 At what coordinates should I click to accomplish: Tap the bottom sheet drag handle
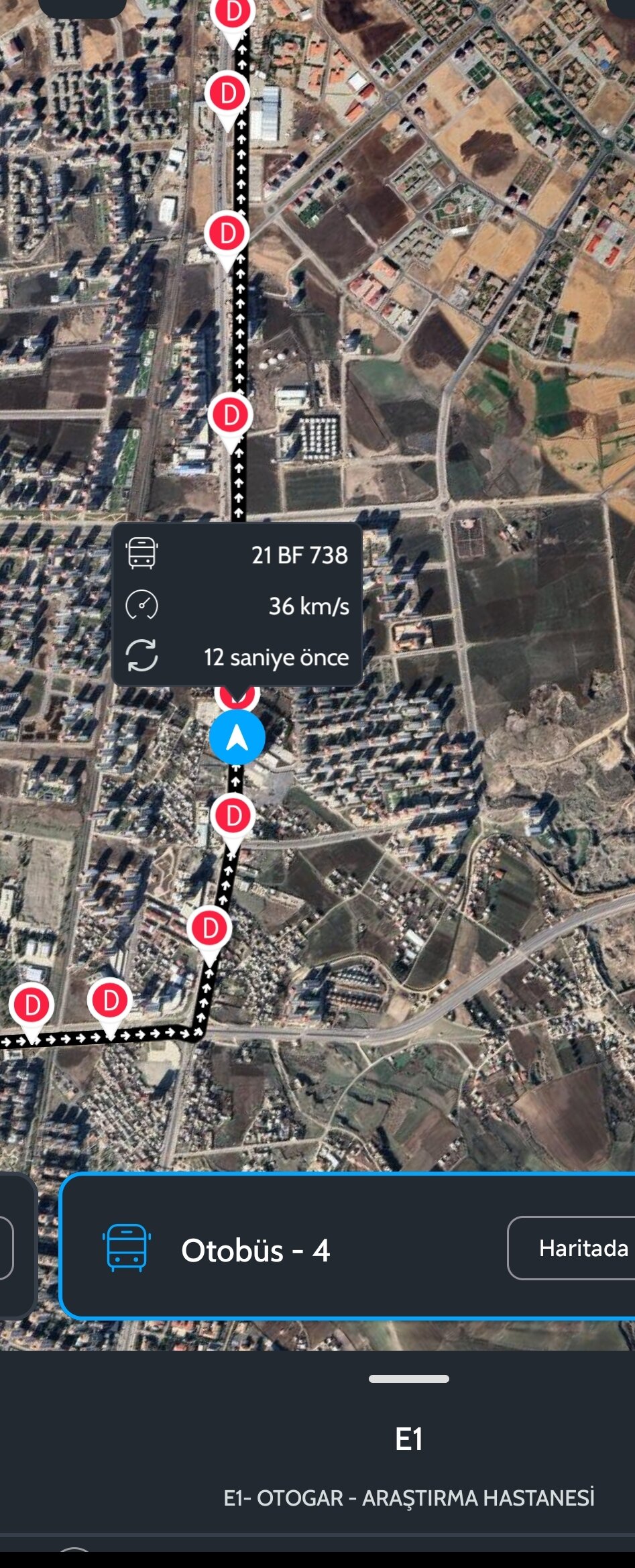click(408, 1379)
